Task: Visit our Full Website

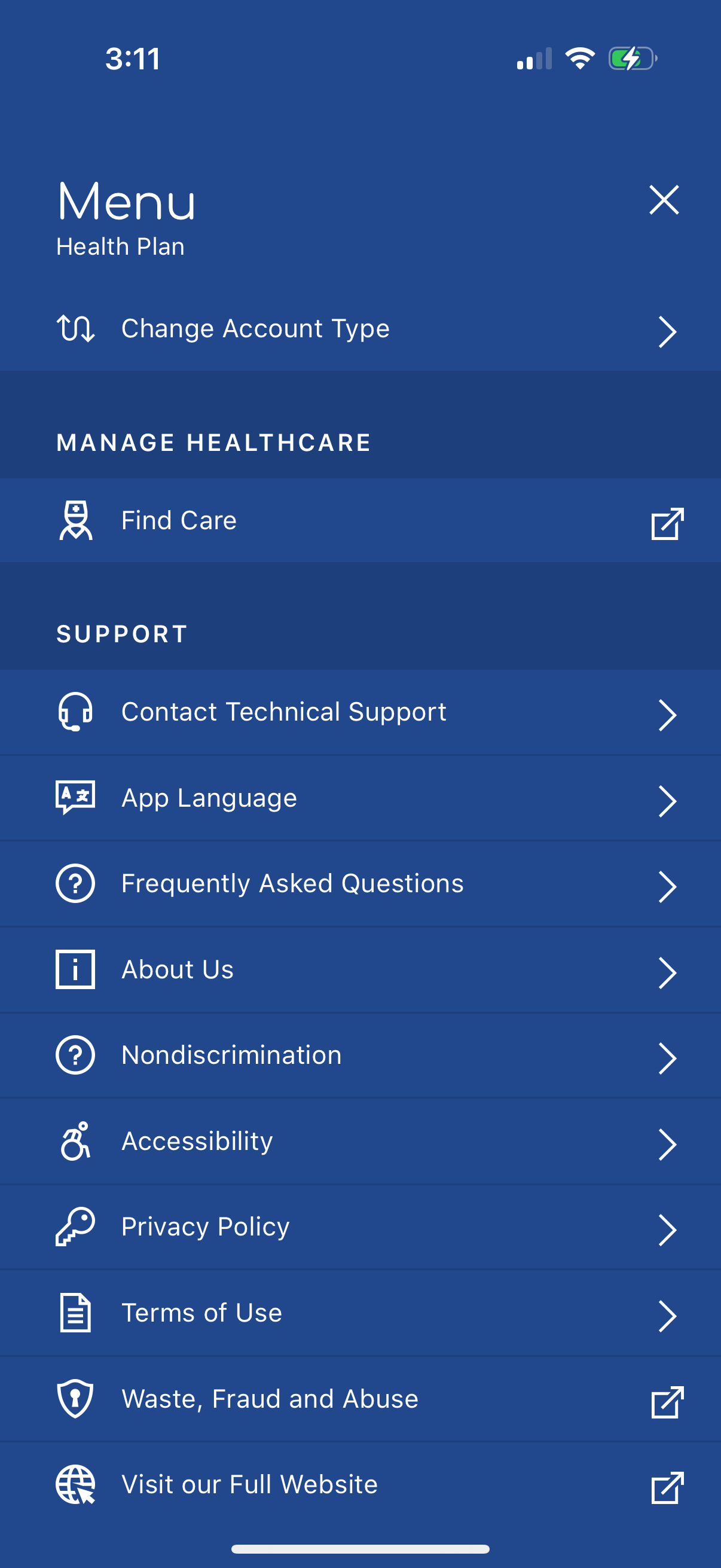Action: (248, 1484)
